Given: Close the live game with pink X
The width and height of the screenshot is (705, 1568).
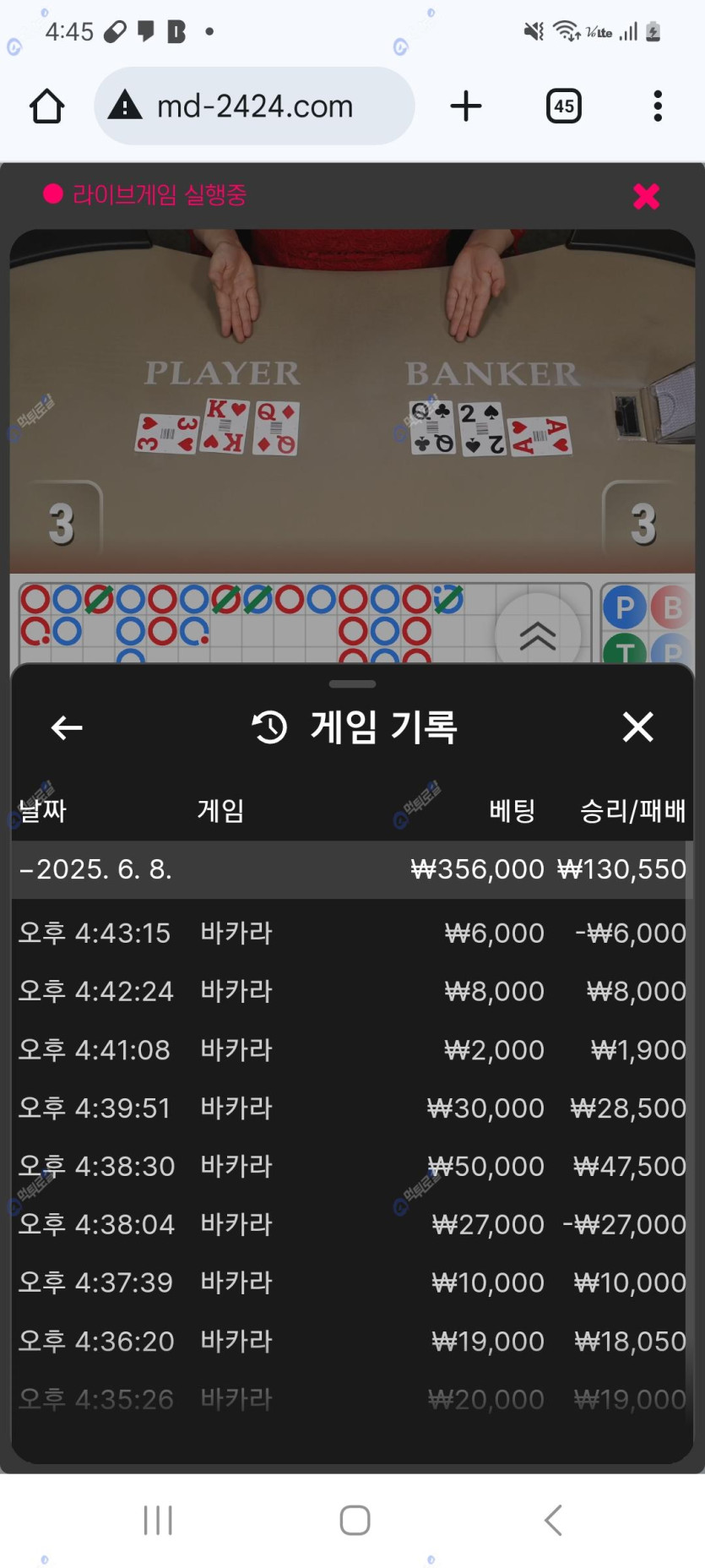Looking at the screenshot, I should 646,196.
